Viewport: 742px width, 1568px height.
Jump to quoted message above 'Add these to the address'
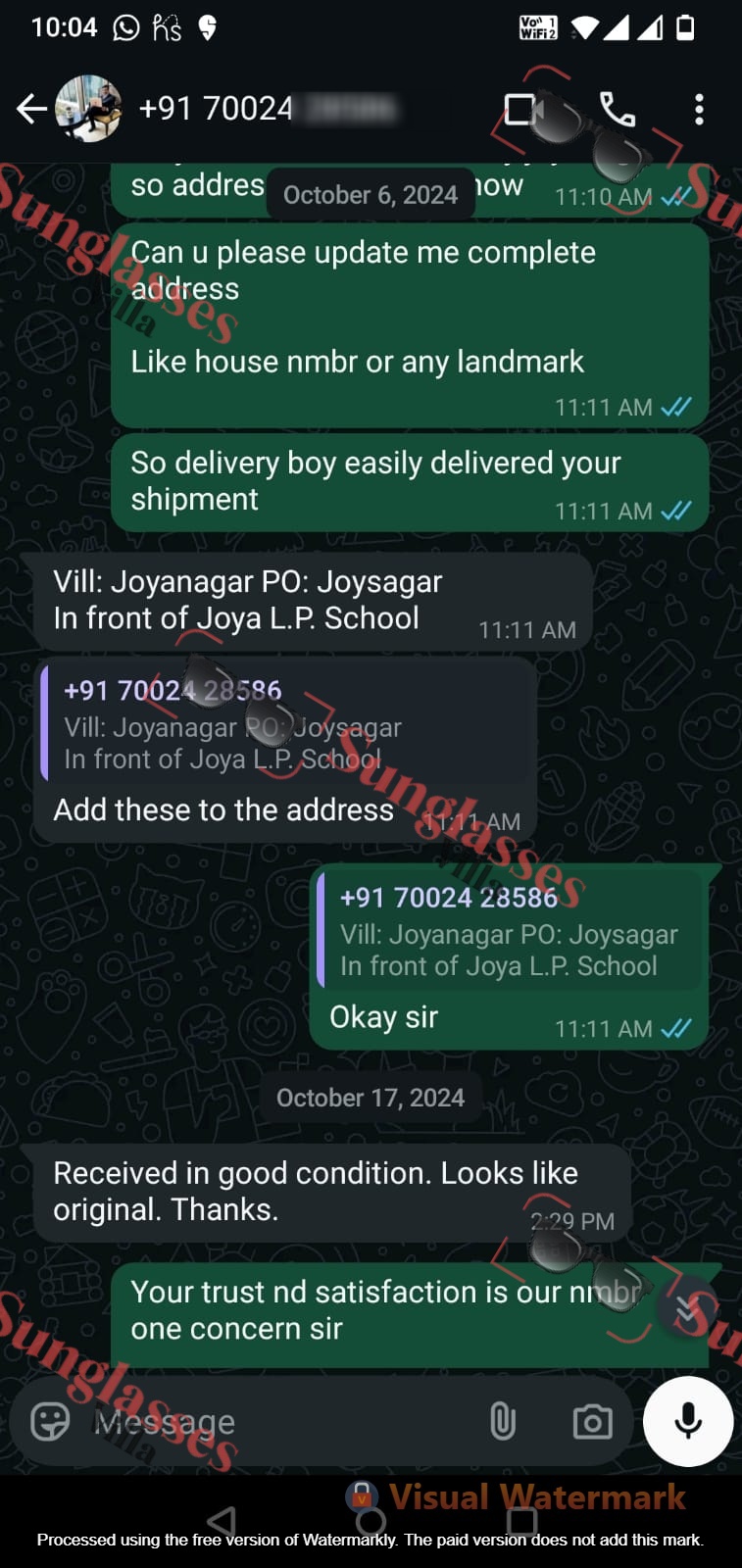click(284, 725)
